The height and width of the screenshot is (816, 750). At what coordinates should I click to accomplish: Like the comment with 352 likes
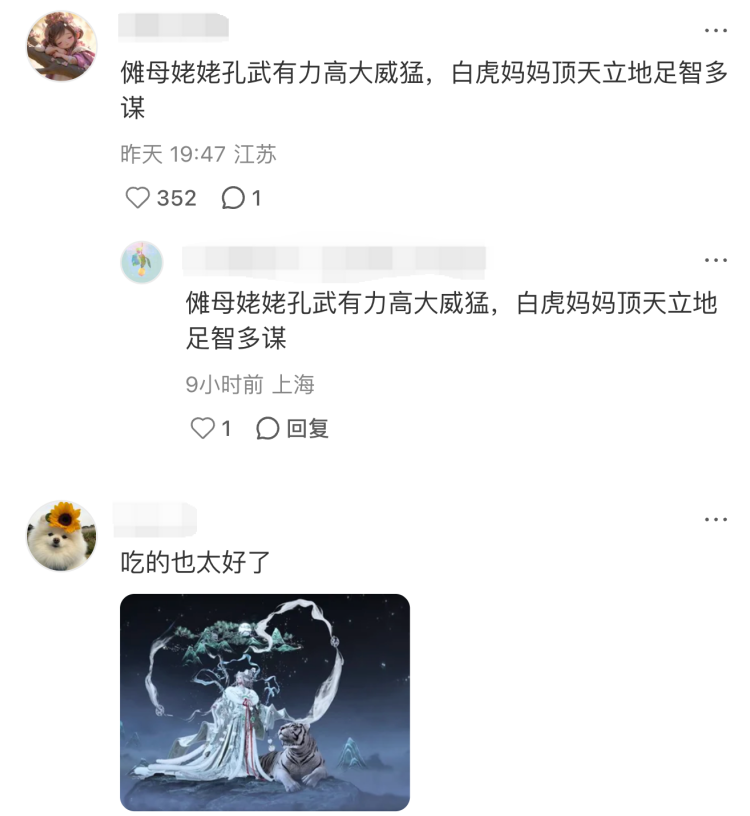click(138, 198)
